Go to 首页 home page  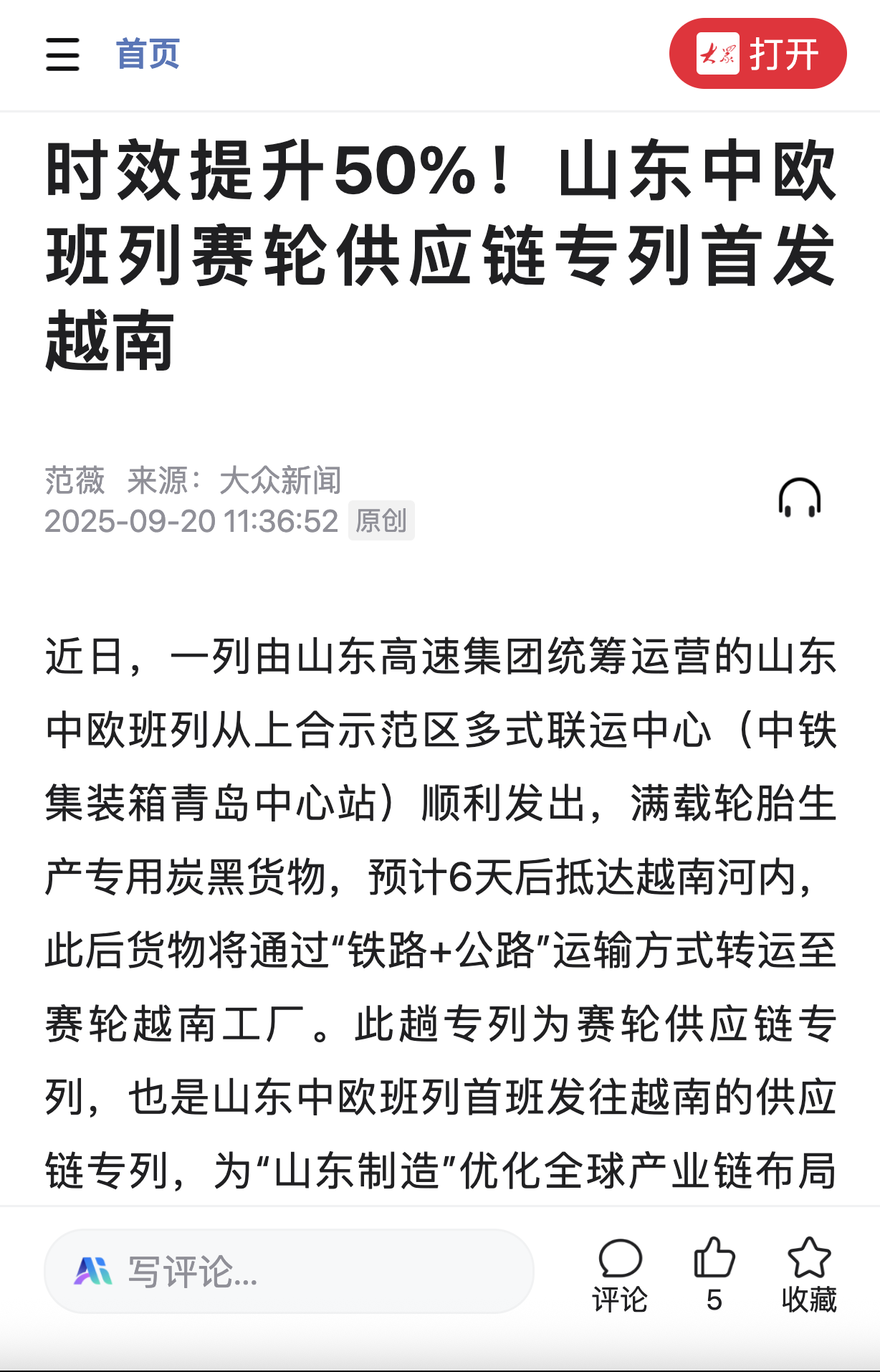(x=148, y=54)
